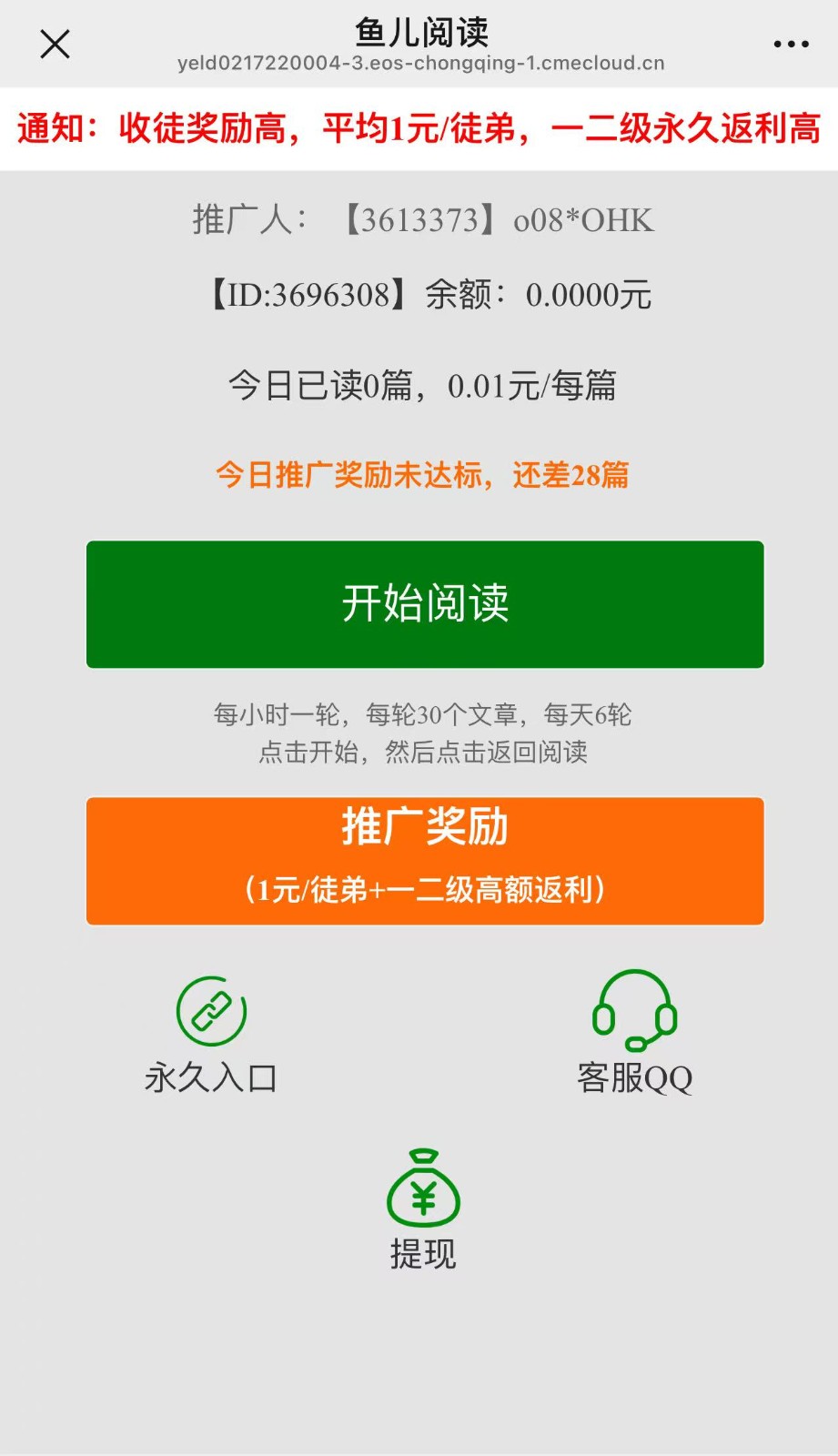Contact 客服QQ customer service
The width and height of the screenshot is (838, 1456).
[634, 1012]
